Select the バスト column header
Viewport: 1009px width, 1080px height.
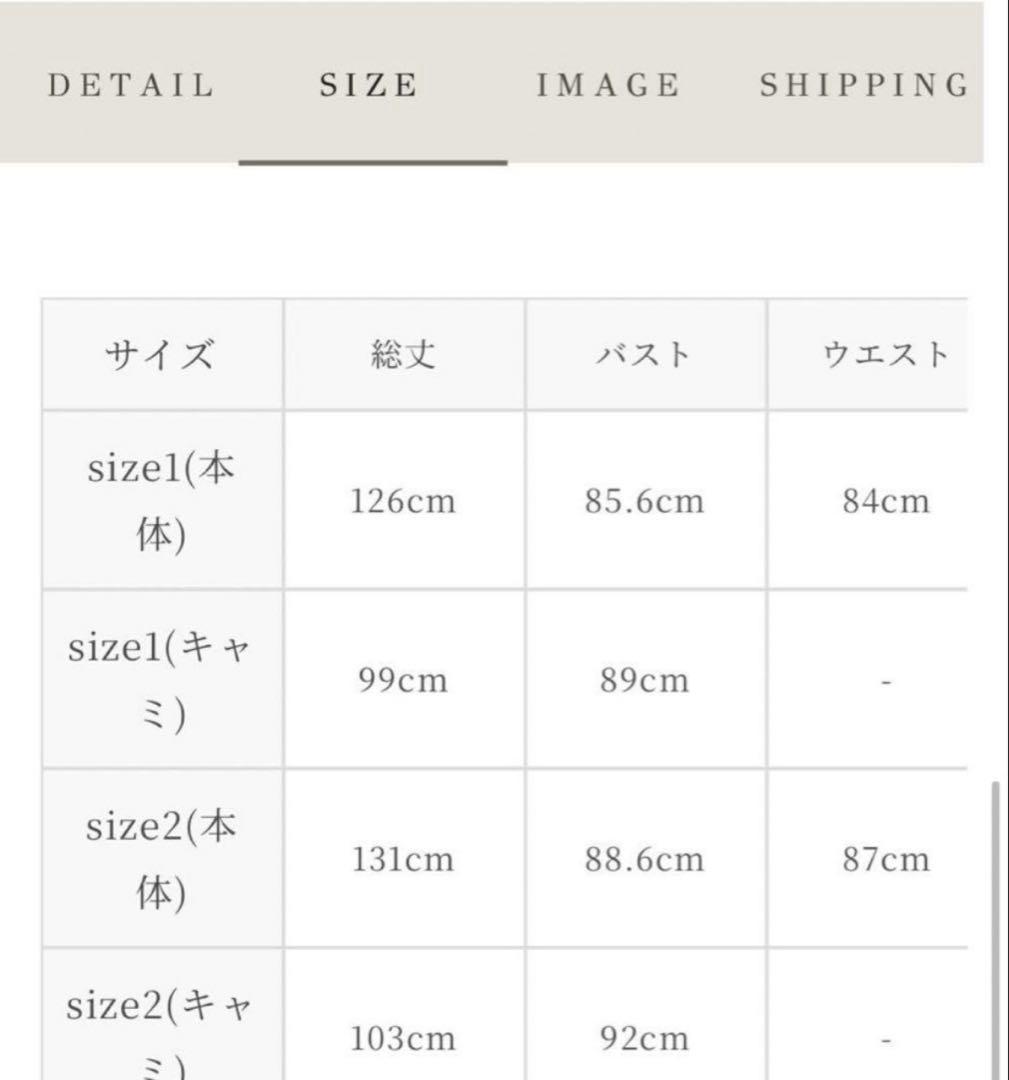pyautogui.click(x=644, y=354)
